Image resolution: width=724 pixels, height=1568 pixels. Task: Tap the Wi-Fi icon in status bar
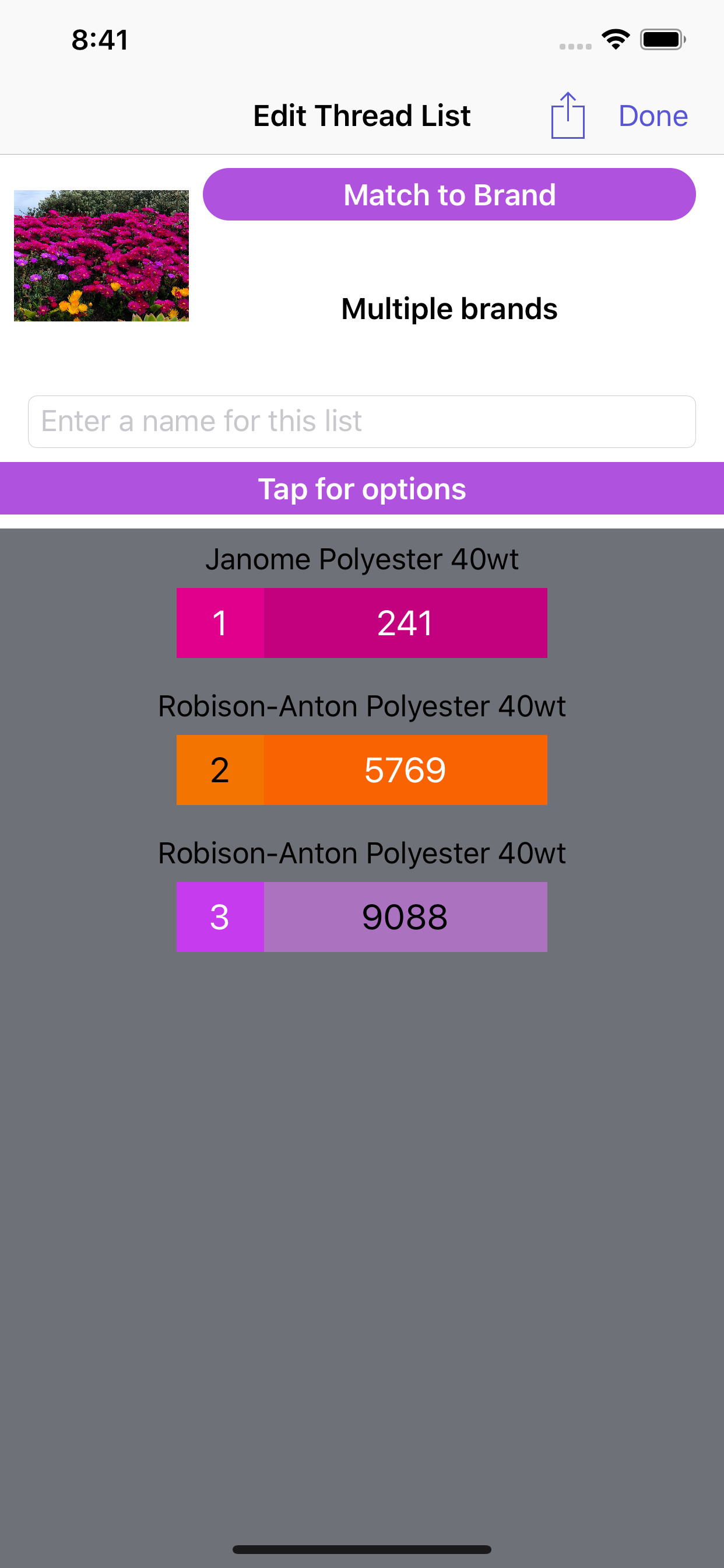(x=616, y=38)
